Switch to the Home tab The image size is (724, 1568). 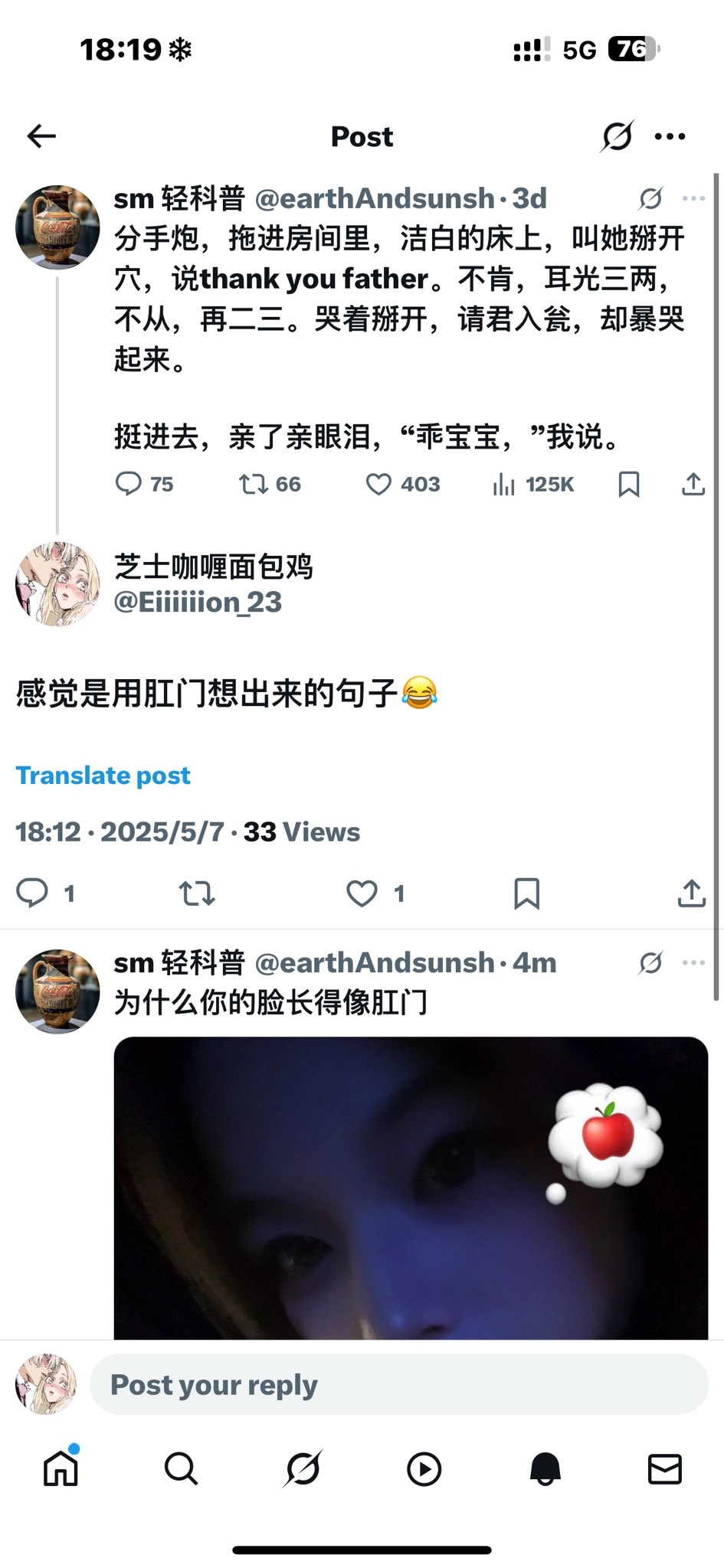point(61,1468)
